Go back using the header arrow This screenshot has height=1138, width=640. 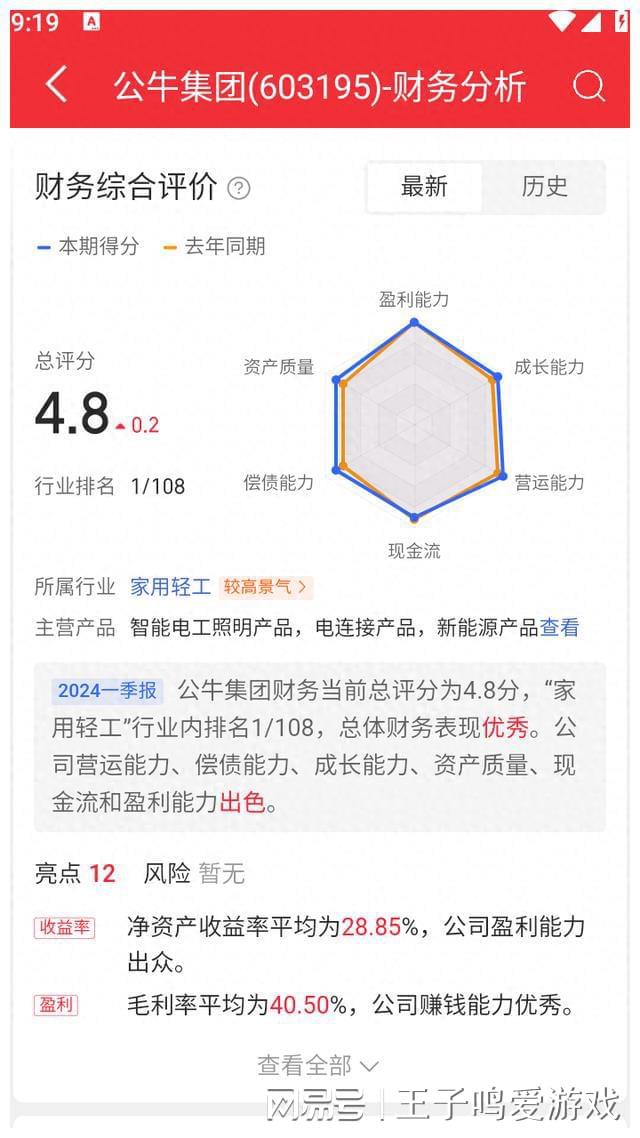point(57,84)
